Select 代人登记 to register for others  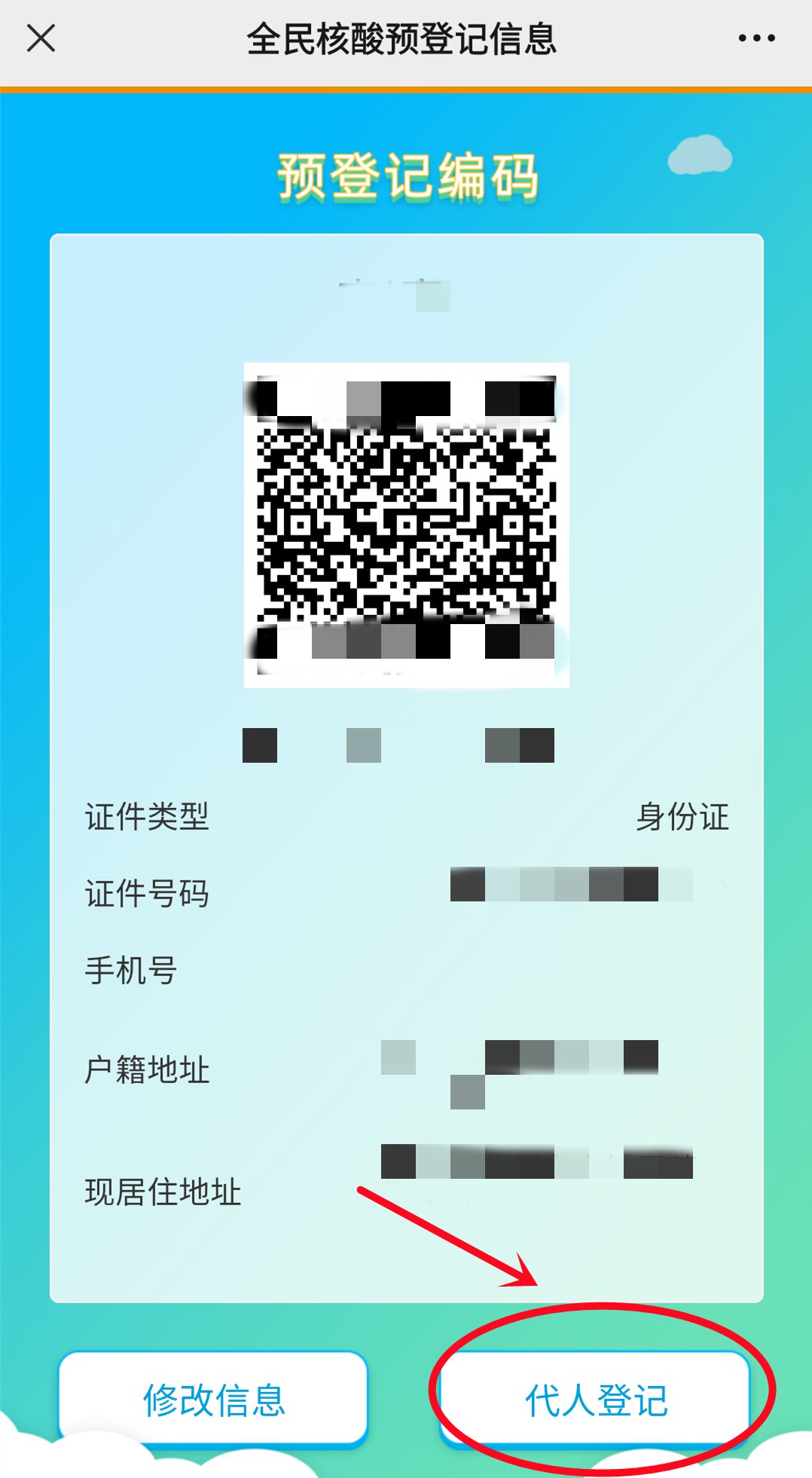click(596, 1399)
